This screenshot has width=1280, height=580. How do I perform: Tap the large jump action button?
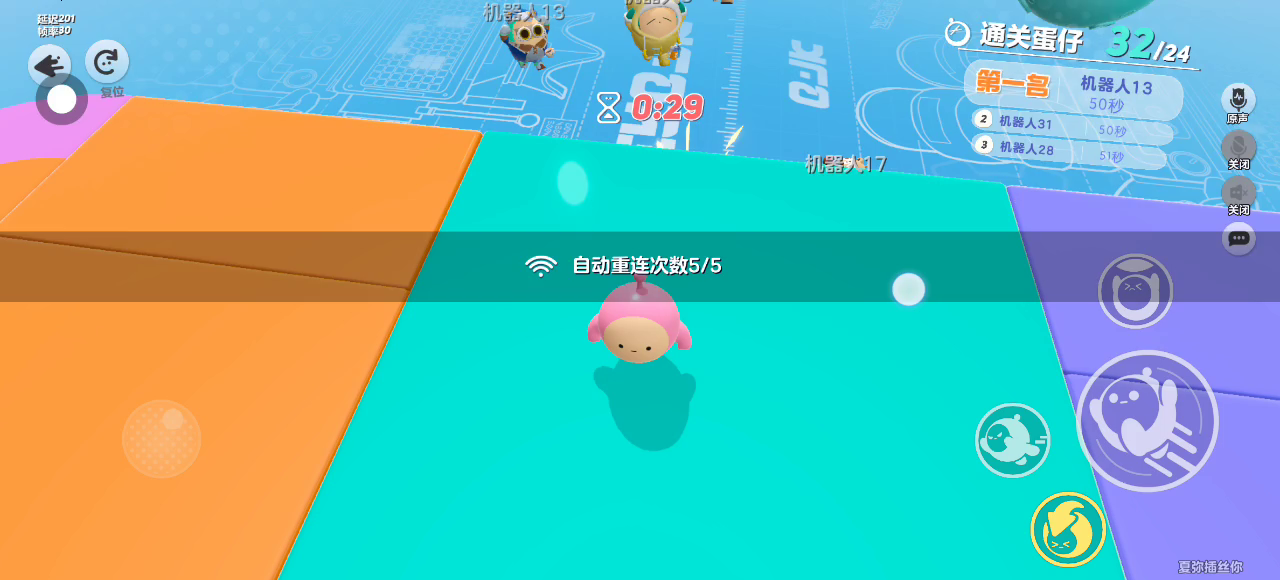(x=1147, y=421)
